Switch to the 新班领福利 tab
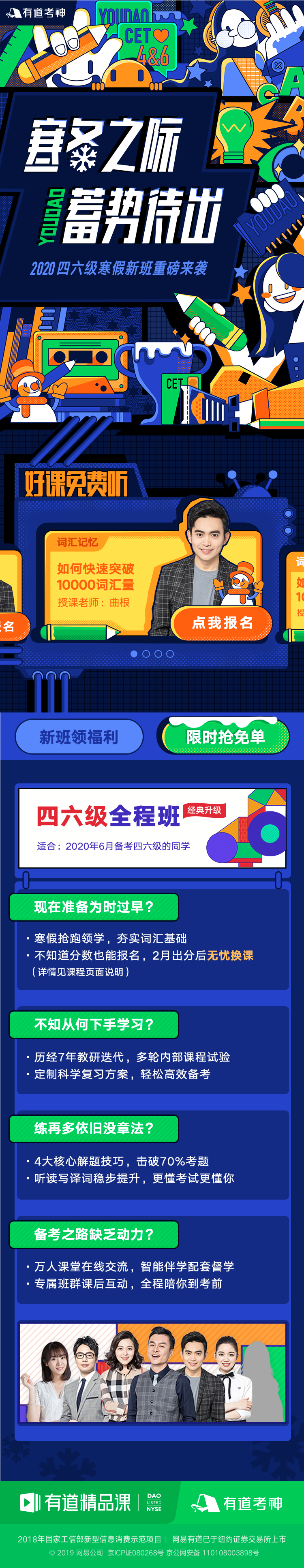Viewport: 304px width, 1568px height. click(79, 737)
